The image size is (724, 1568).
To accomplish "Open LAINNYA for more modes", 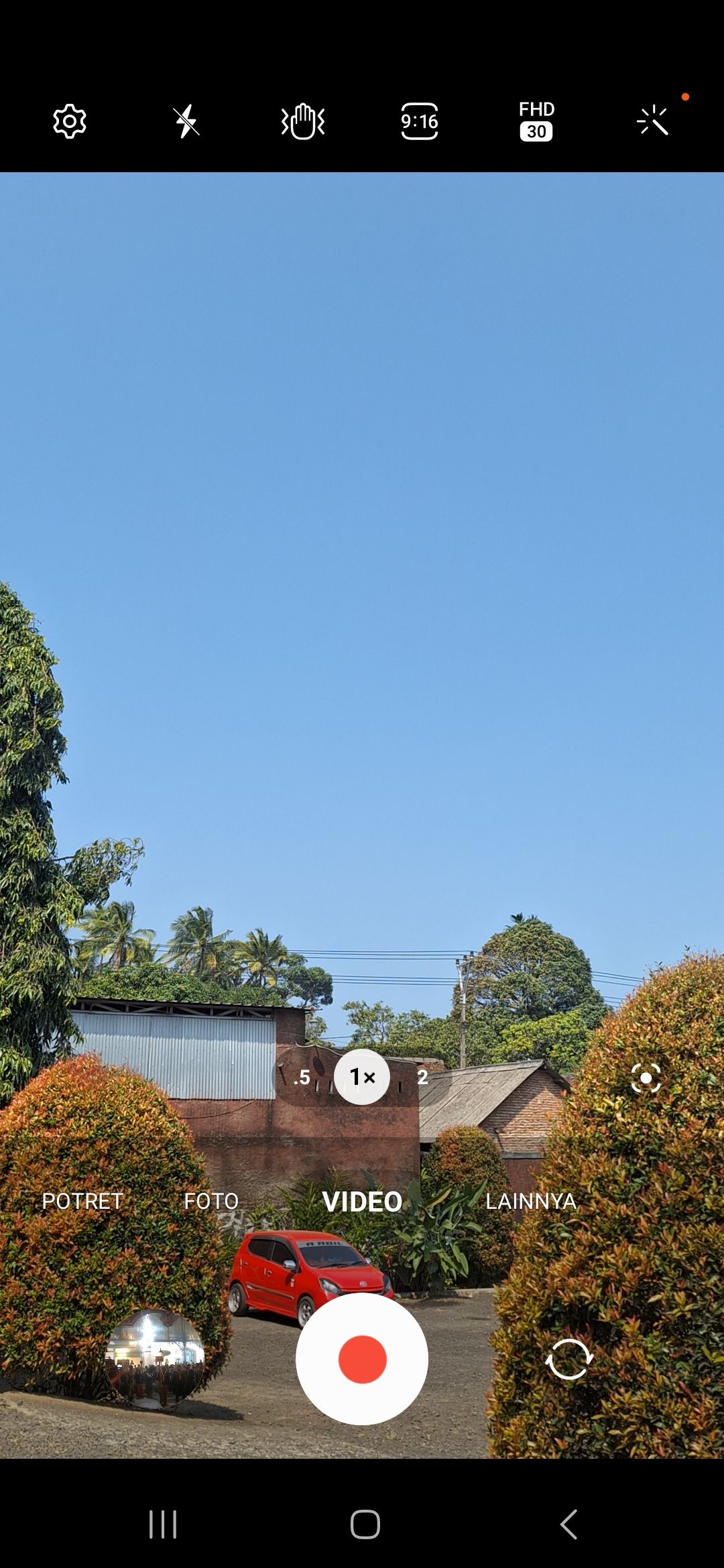I will (x=531, y=1201).
